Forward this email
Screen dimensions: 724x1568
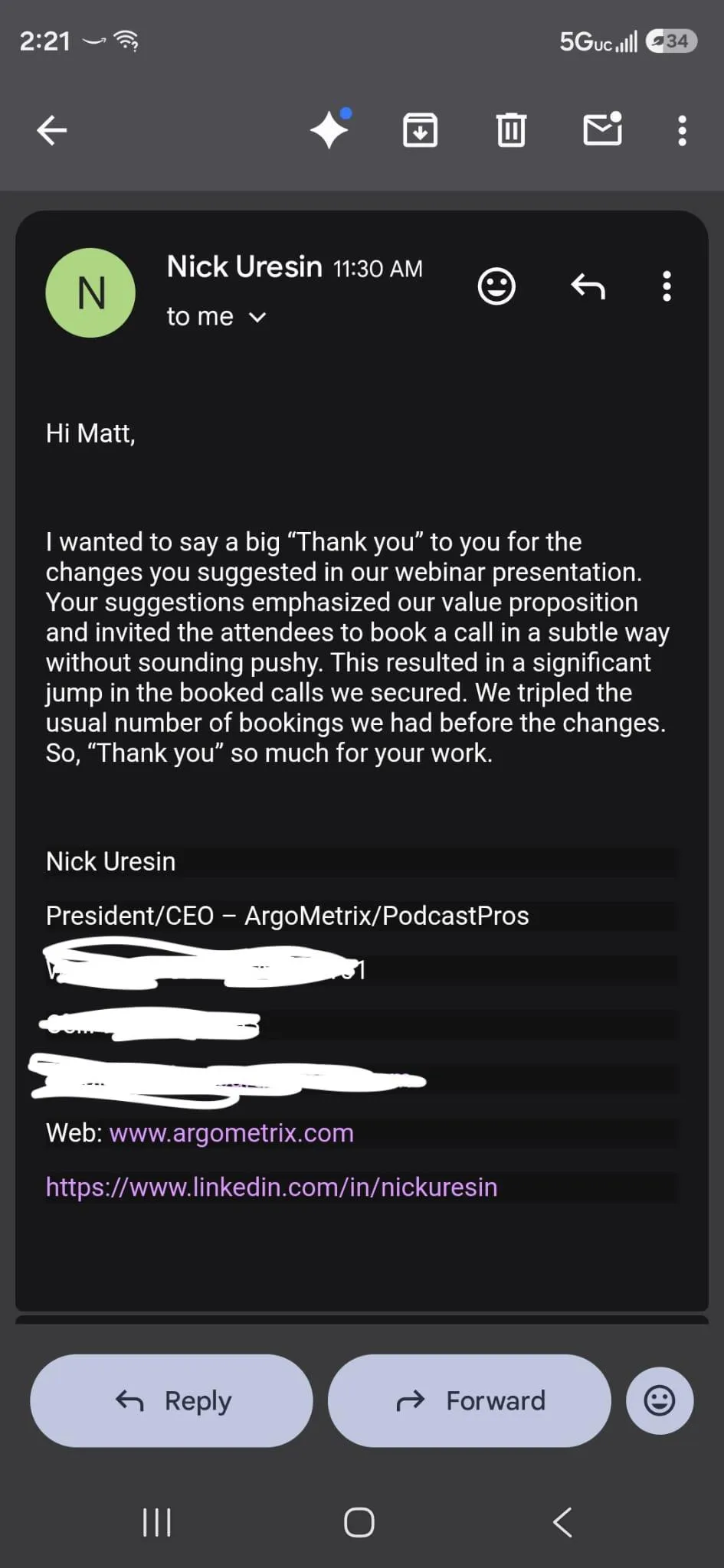tap(470, 1400)
